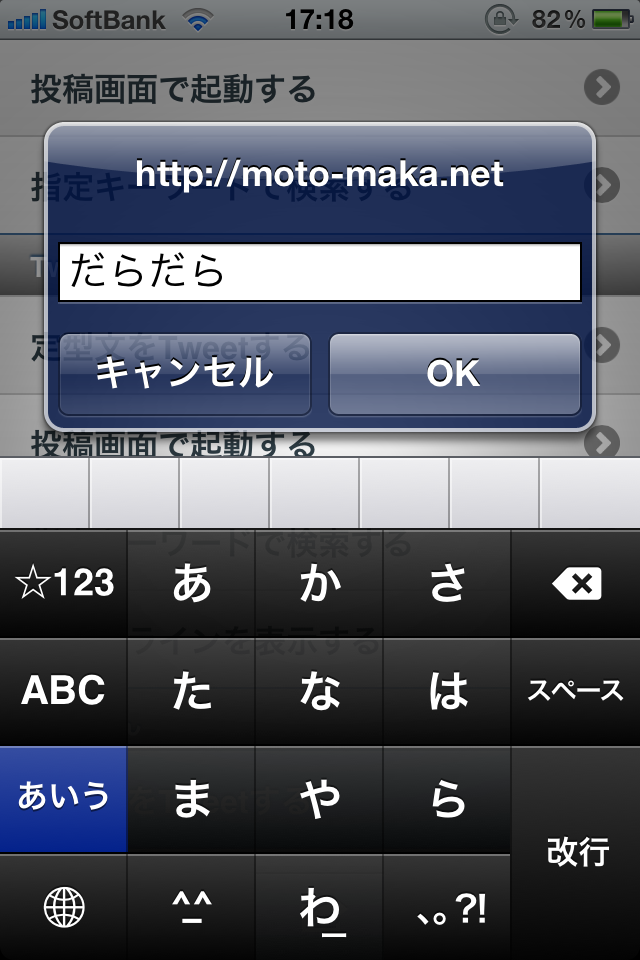Tap the た kana key
The height and width of the screenshot is (960, 640).
click(192, 692)
